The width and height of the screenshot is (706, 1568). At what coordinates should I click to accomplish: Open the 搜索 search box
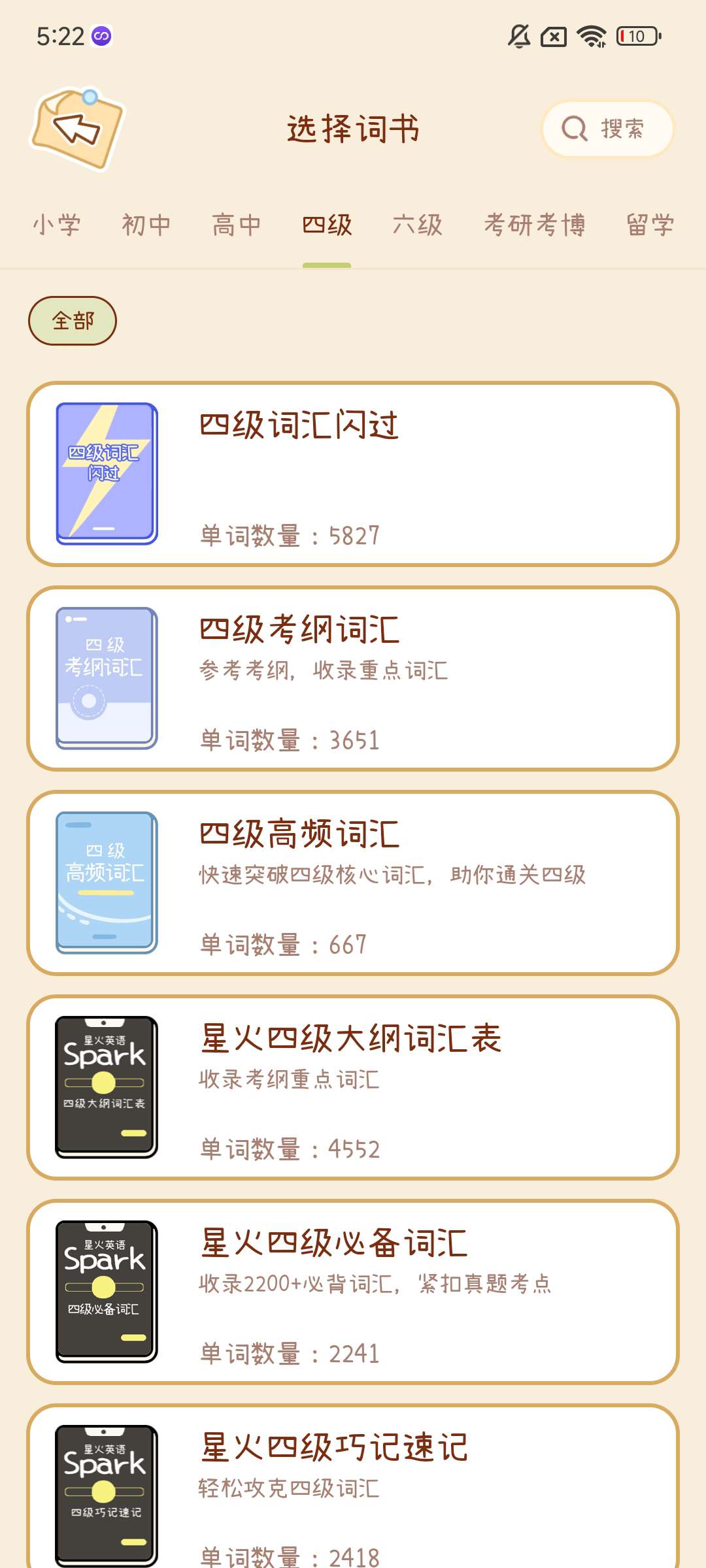point(607,129)
